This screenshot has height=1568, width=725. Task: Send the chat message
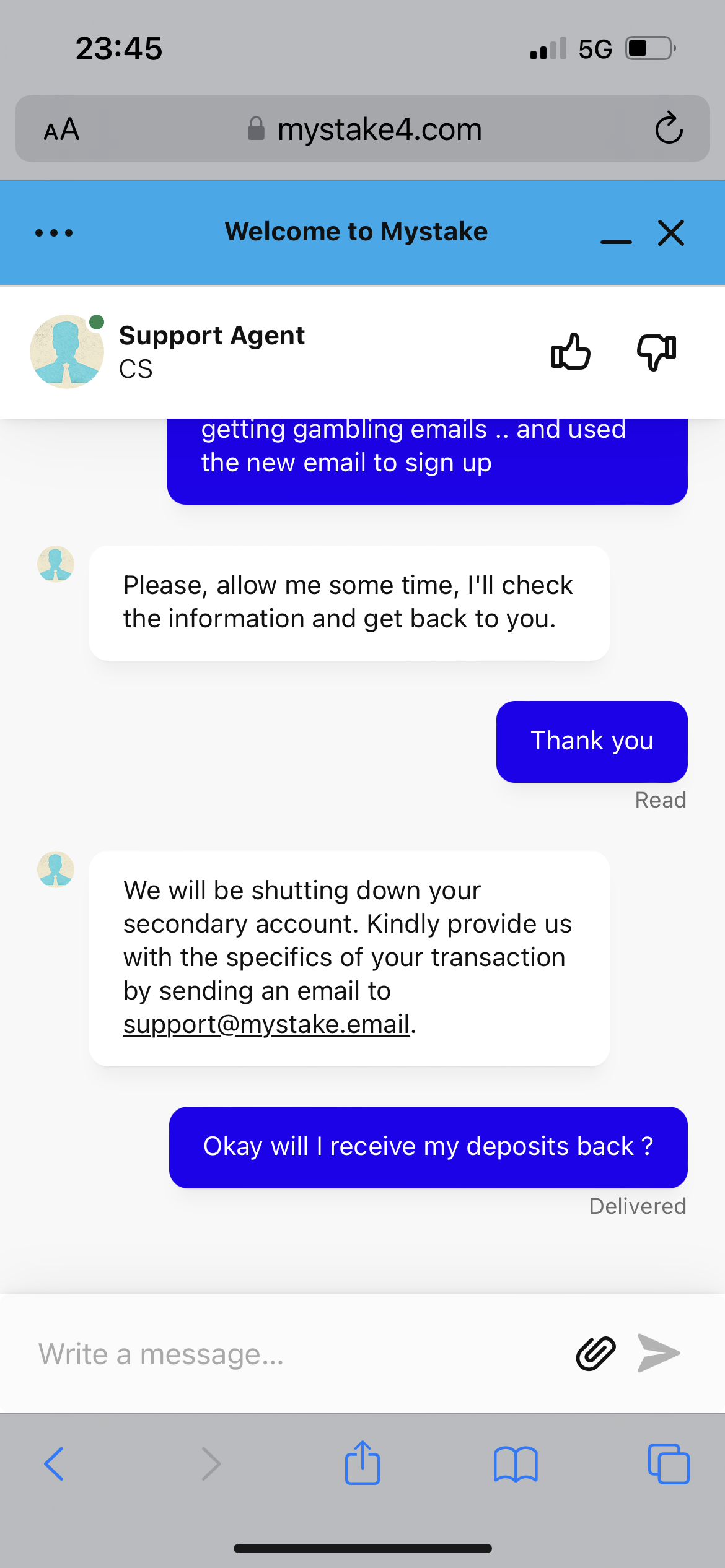point(659,1353)
